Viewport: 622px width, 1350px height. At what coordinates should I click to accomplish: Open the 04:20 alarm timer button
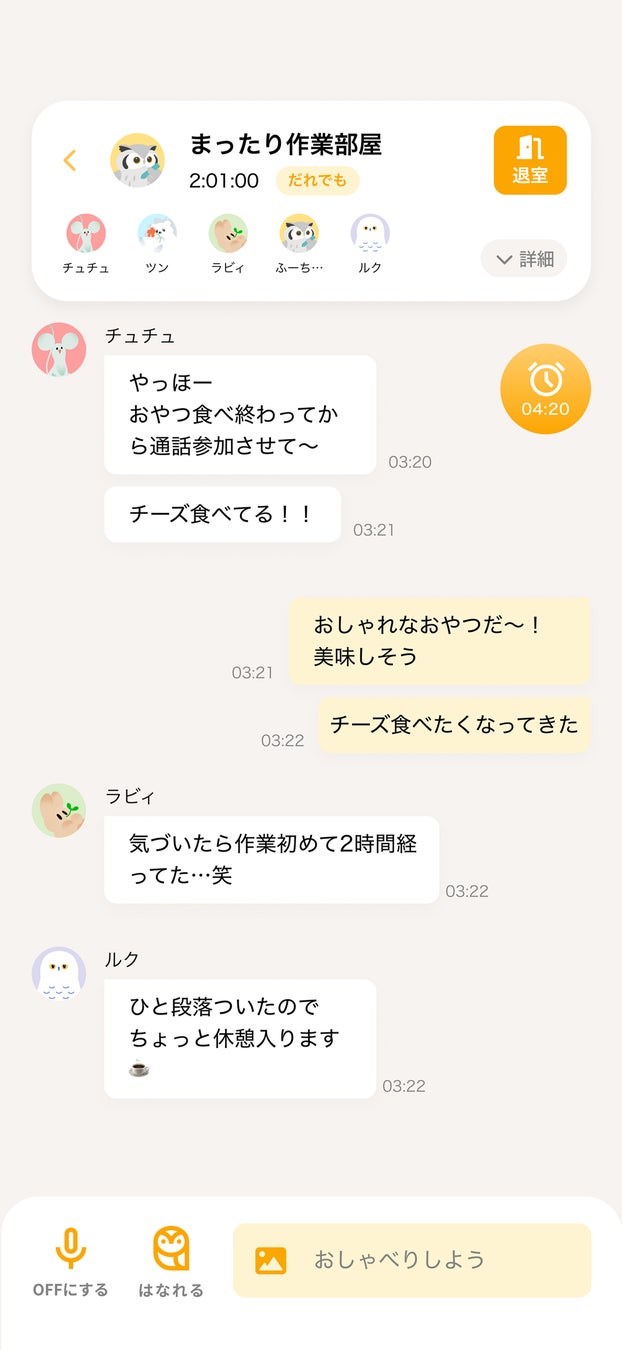click(x=545, y=389)
